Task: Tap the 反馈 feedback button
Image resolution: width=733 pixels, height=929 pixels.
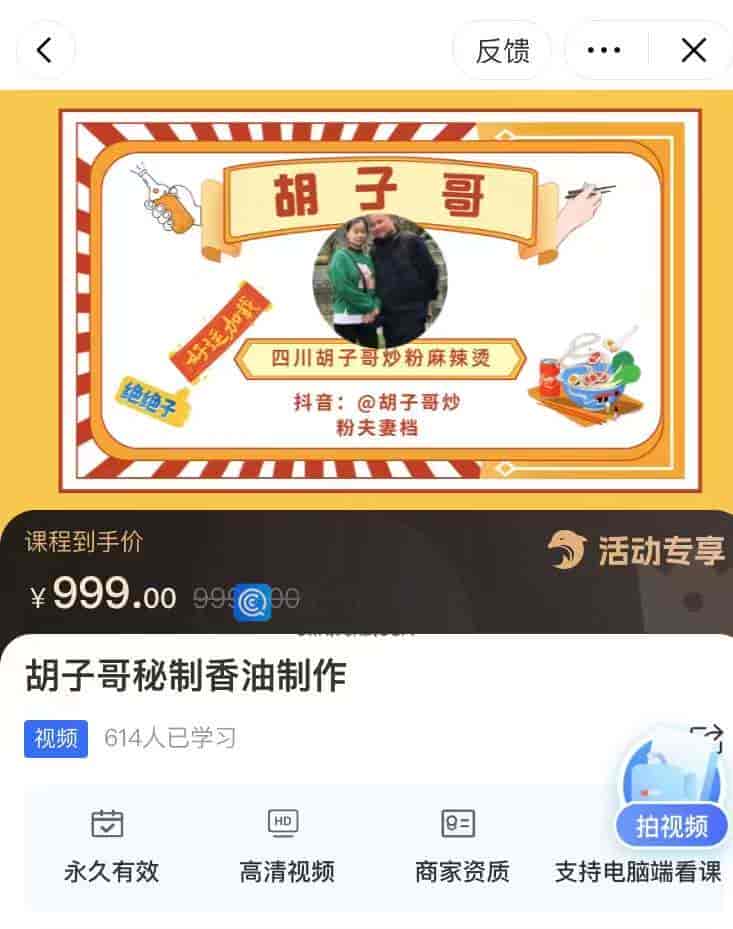Action: 502,50
